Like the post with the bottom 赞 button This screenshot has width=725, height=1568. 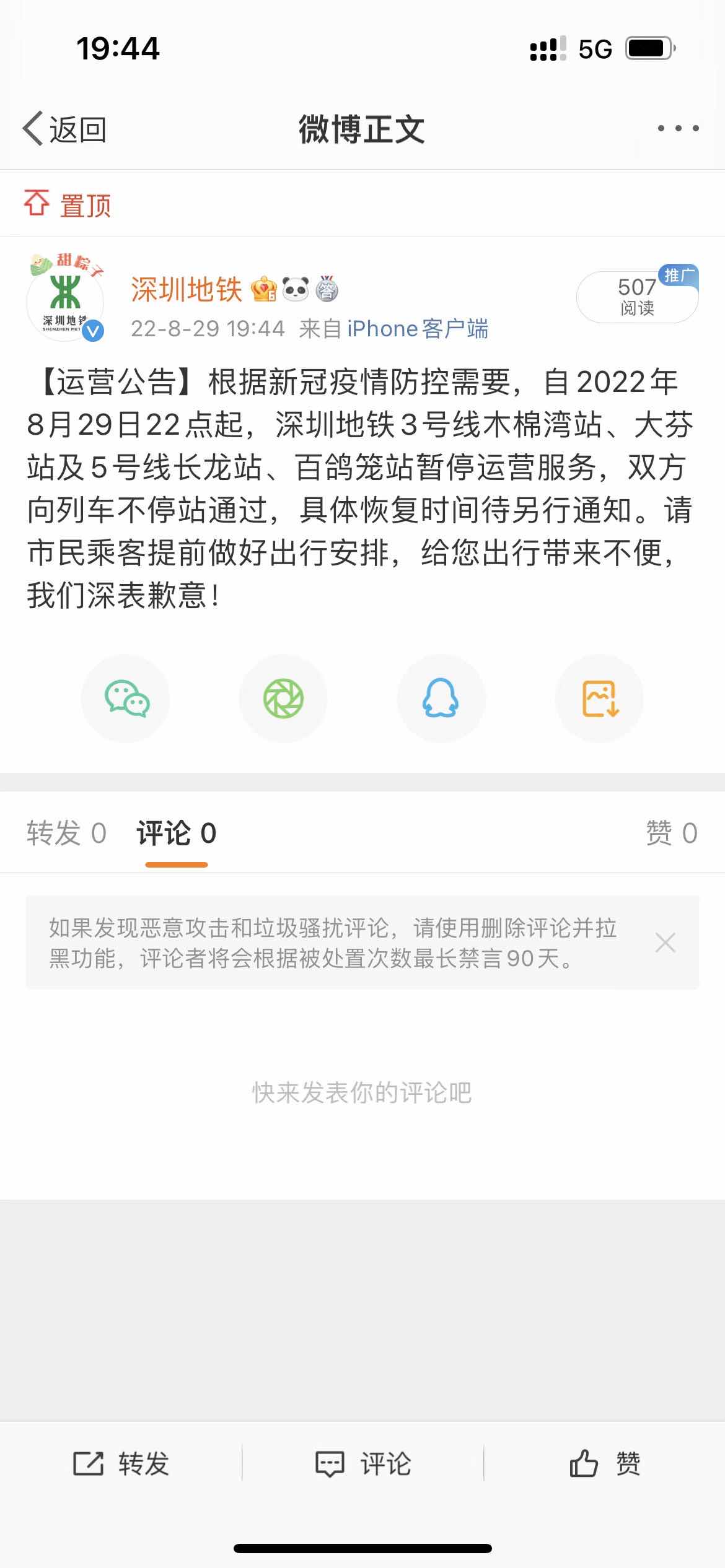click(605, 1463)
